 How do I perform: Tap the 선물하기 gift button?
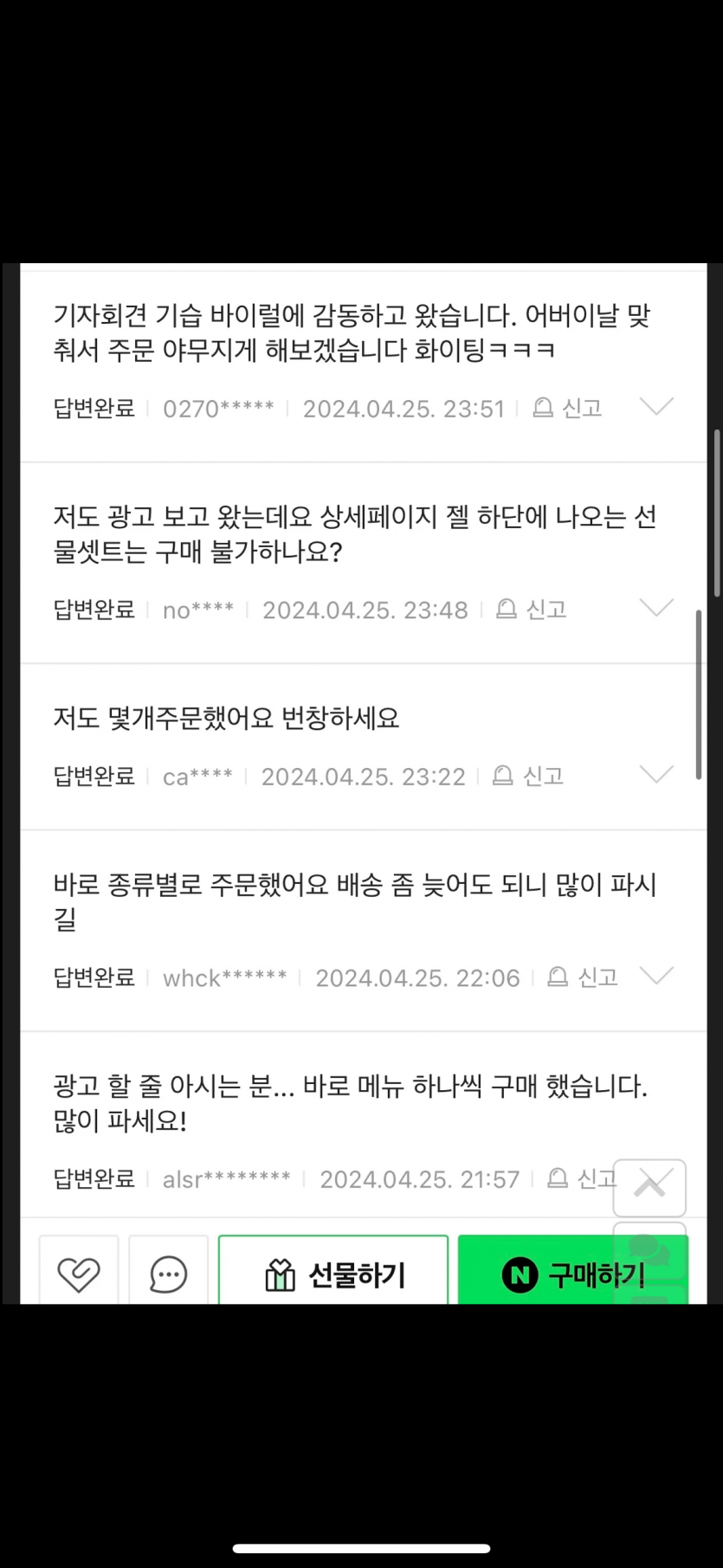(x=333, y=1274)
